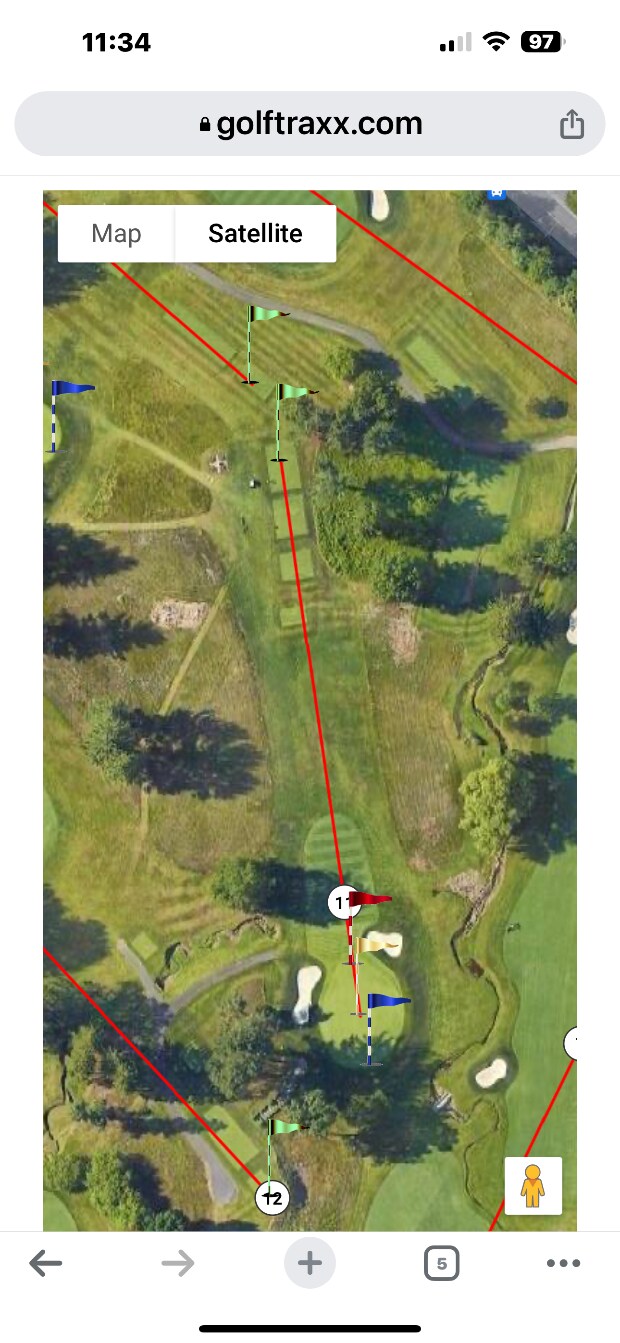Go back to previous page

(46, 1264)
